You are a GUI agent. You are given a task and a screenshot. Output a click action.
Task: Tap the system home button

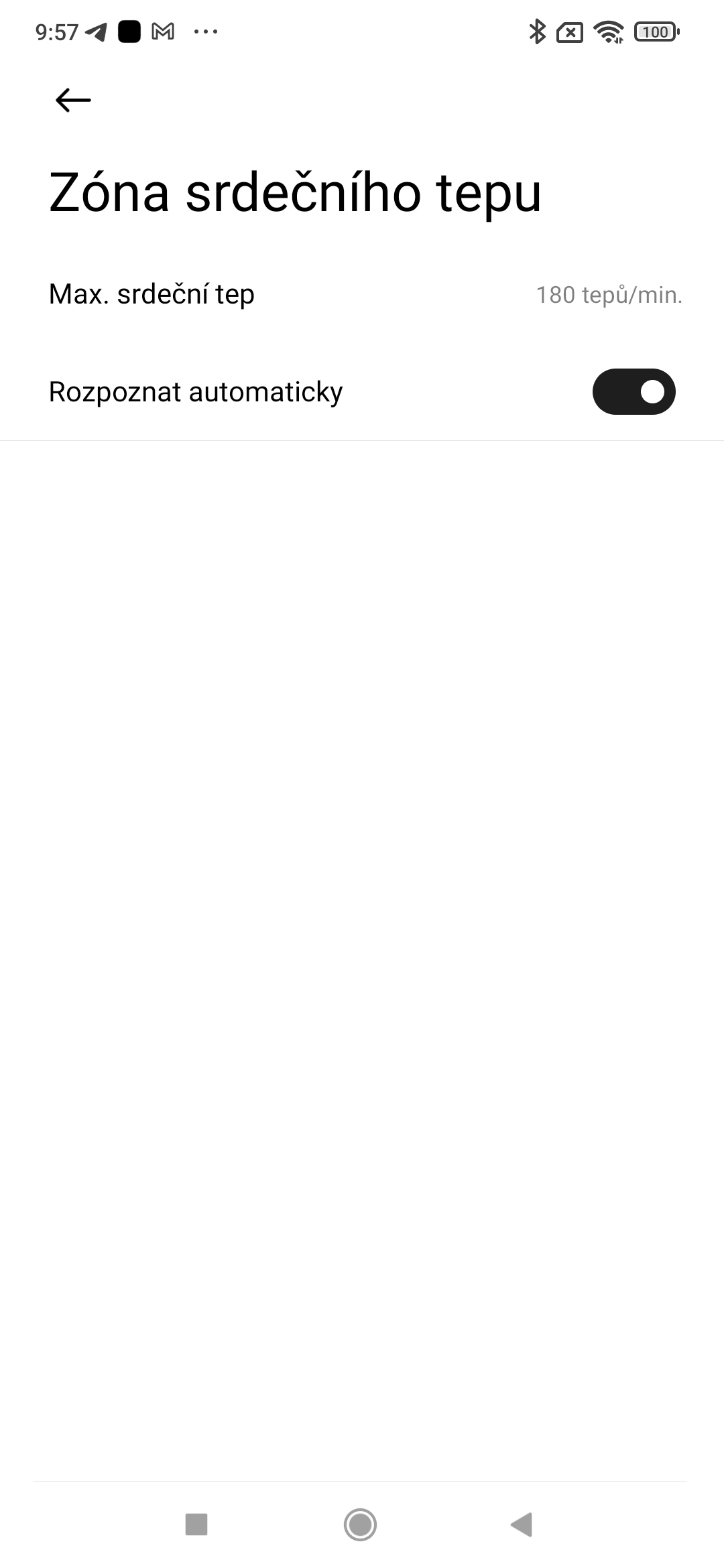360,1524
